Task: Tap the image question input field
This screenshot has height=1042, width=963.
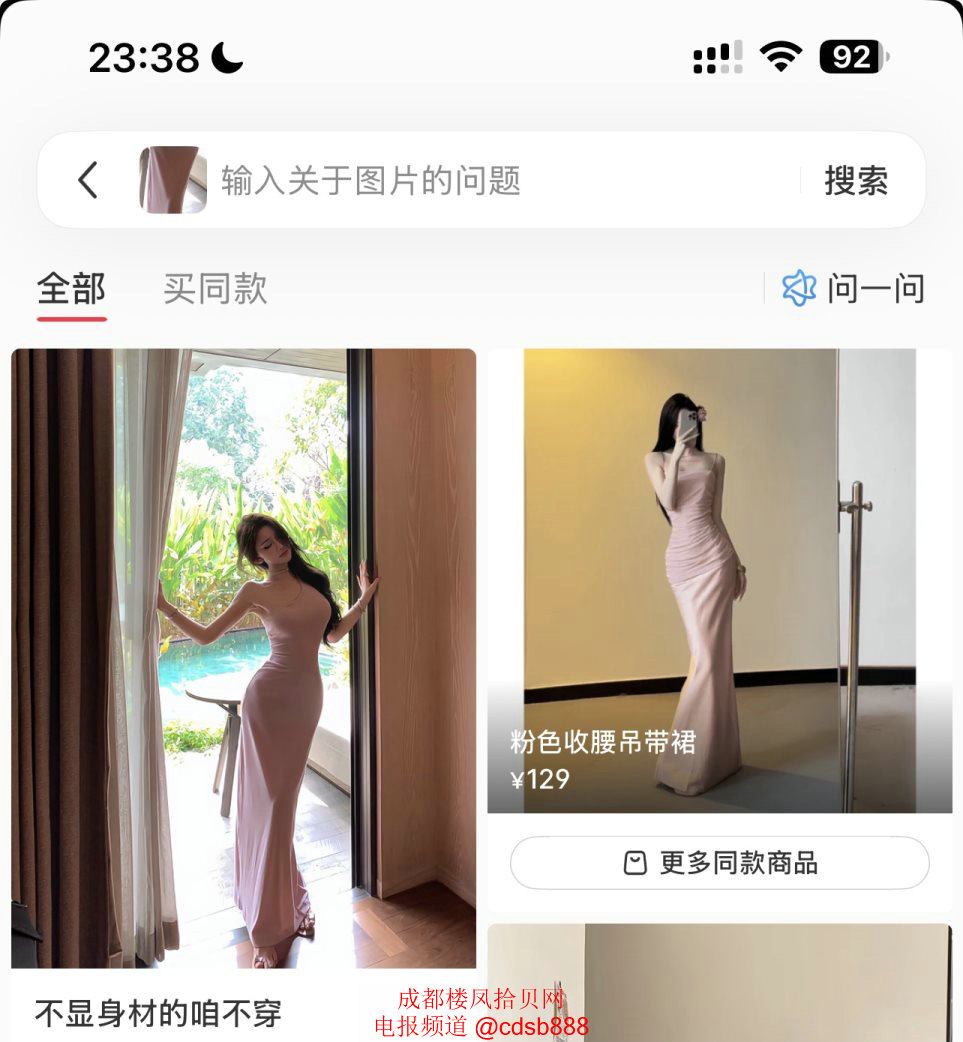Action: tap(500, 181)
